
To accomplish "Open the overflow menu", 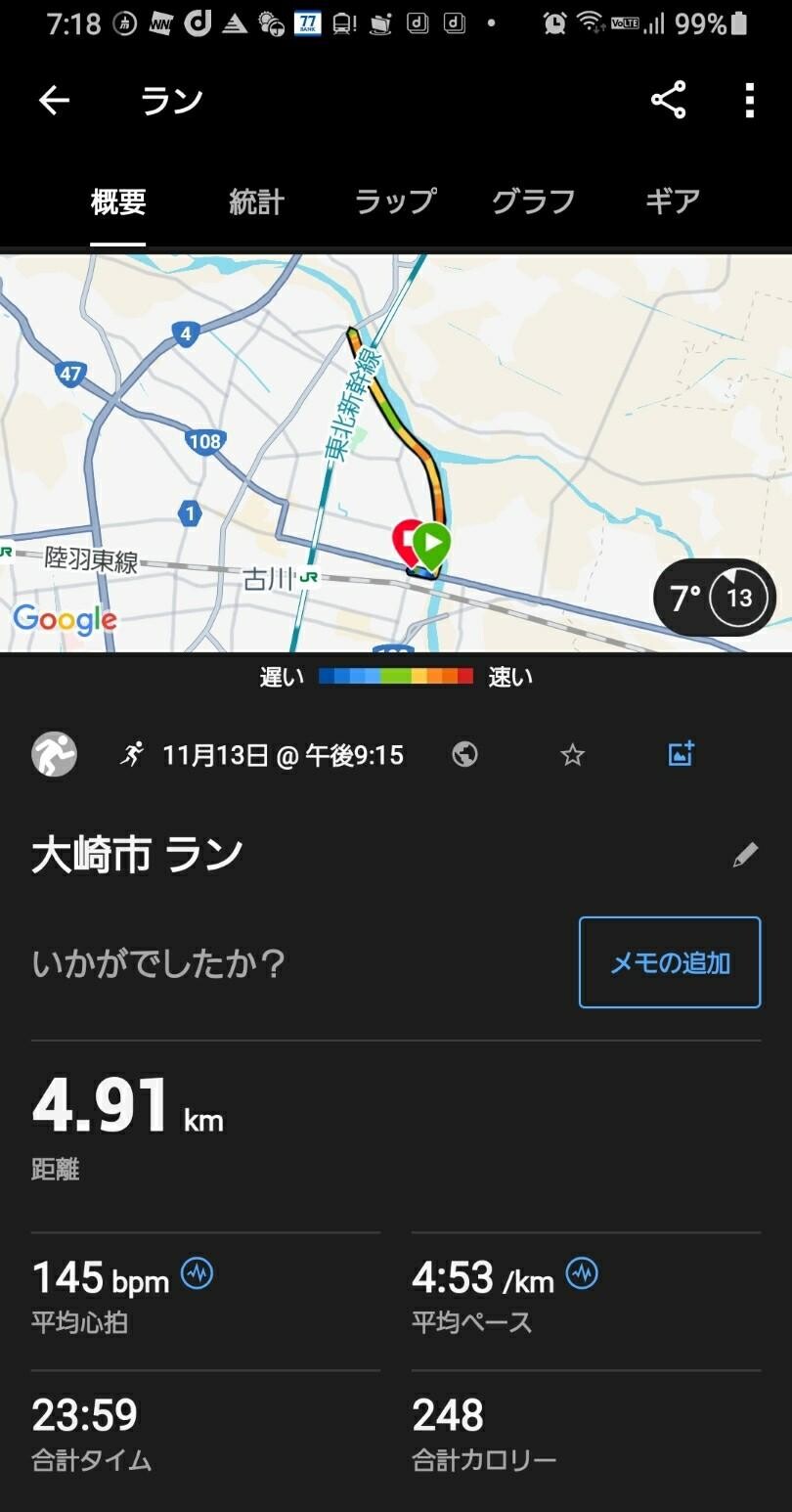I will coord(749,100).
